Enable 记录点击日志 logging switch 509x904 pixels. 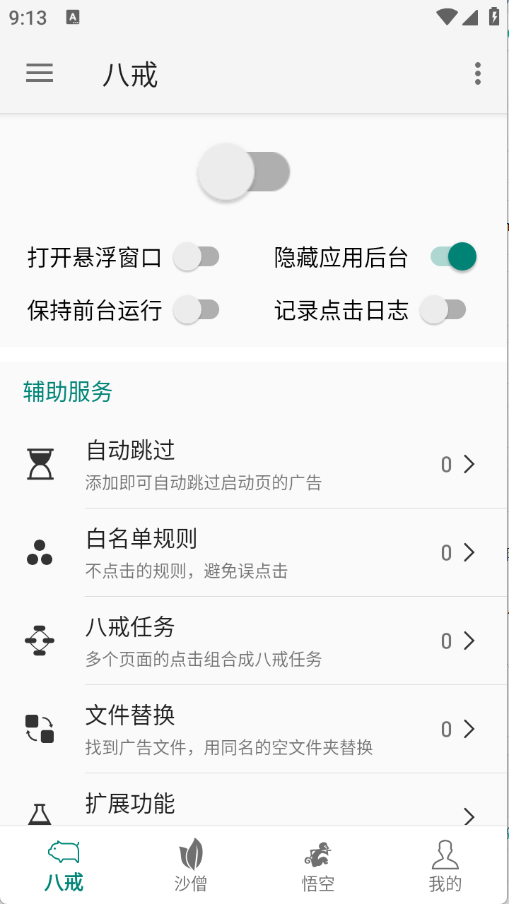click(x=443, y=310)
